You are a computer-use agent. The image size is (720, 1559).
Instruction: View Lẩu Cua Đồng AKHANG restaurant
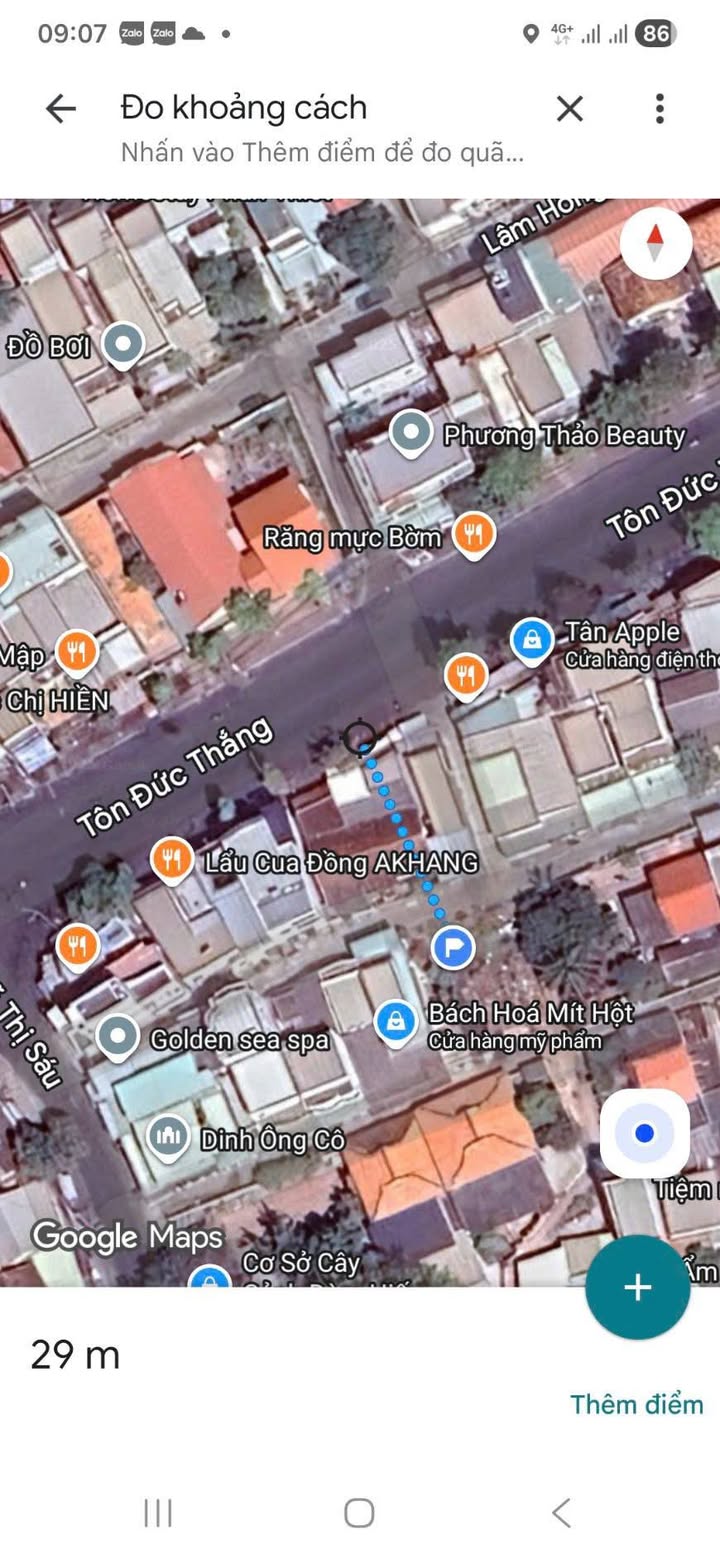[x=172, y=859]
